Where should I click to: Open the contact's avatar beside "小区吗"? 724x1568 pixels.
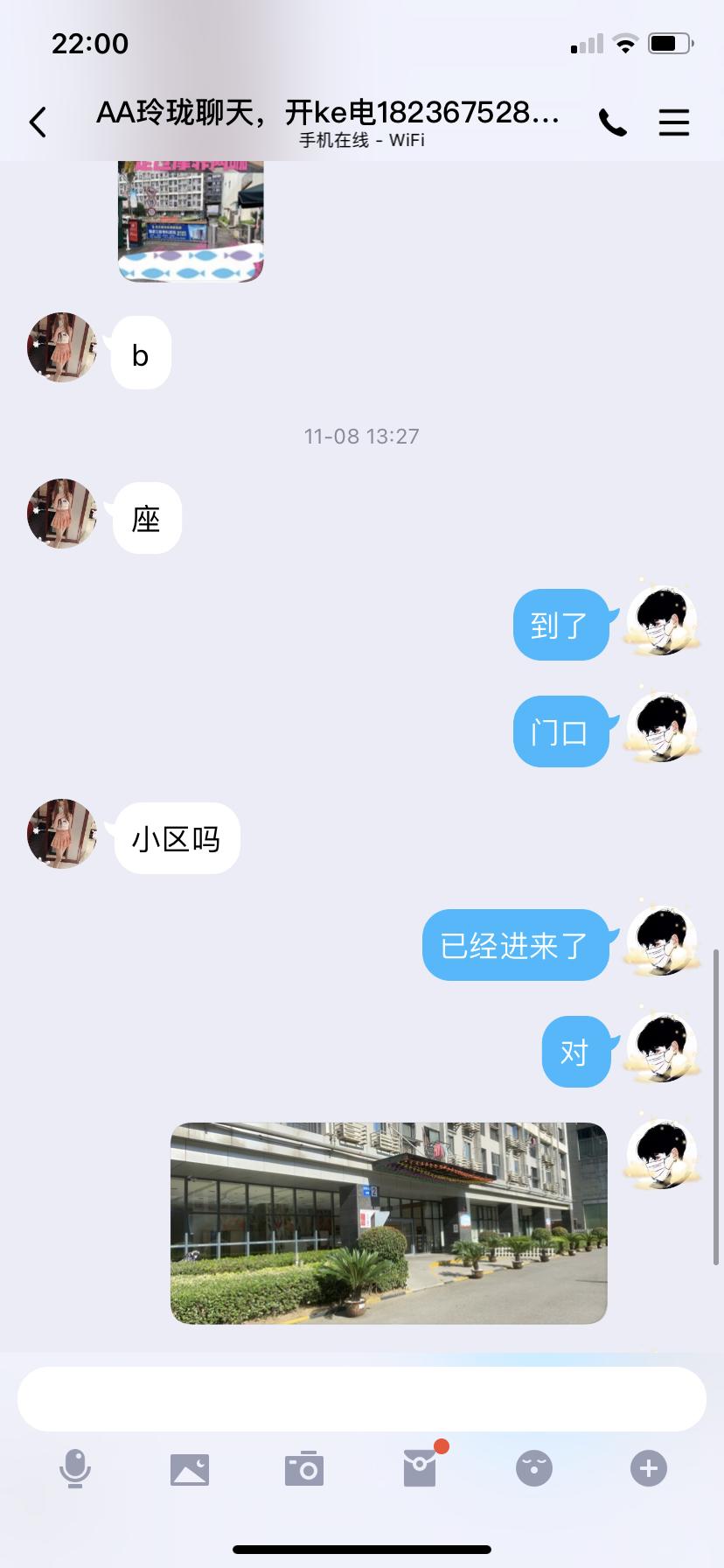tap(62, 833)
